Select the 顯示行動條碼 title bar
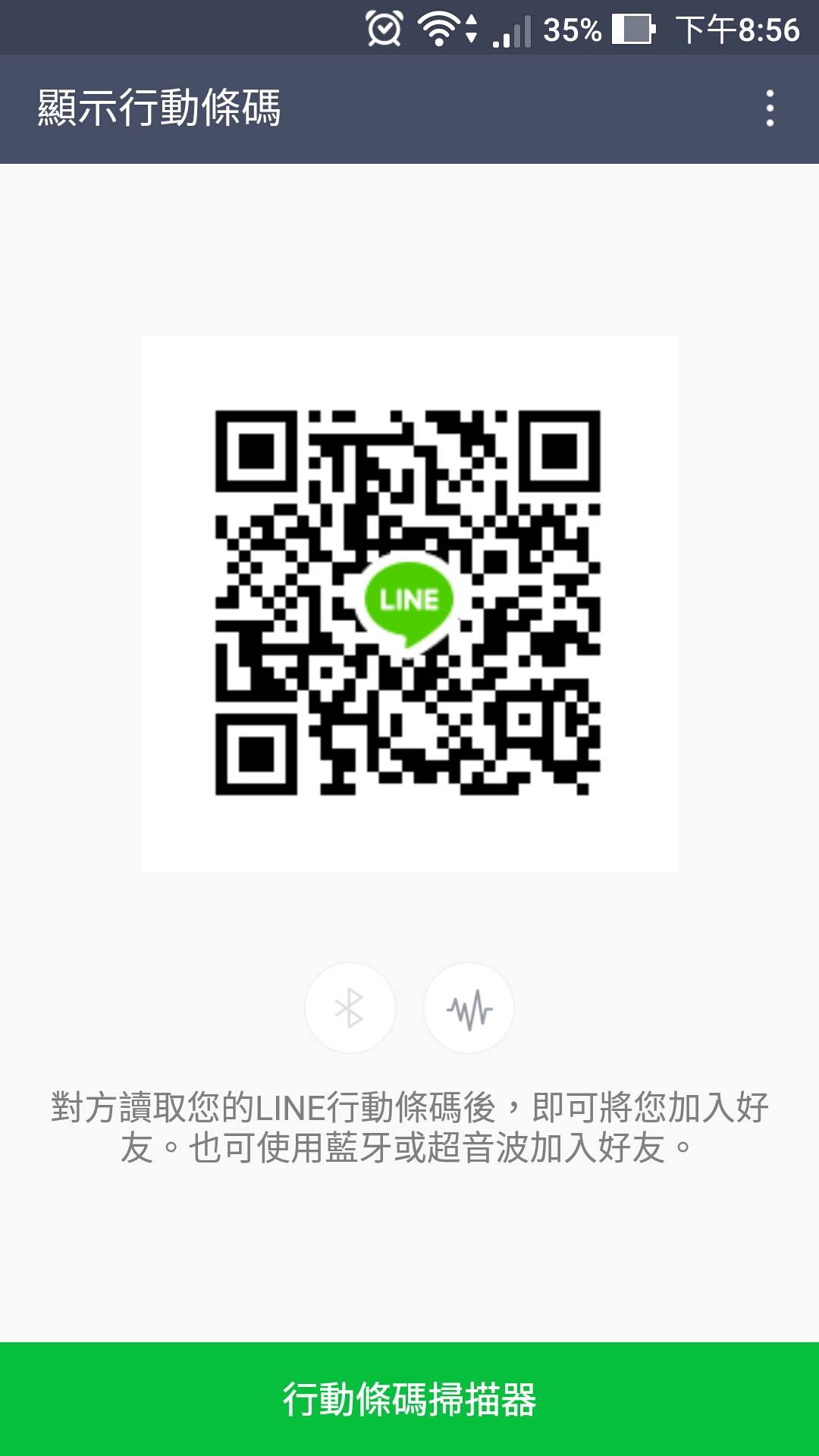Image resolution: width=819 pixels, height=1456 pixels. click(159, 106)
